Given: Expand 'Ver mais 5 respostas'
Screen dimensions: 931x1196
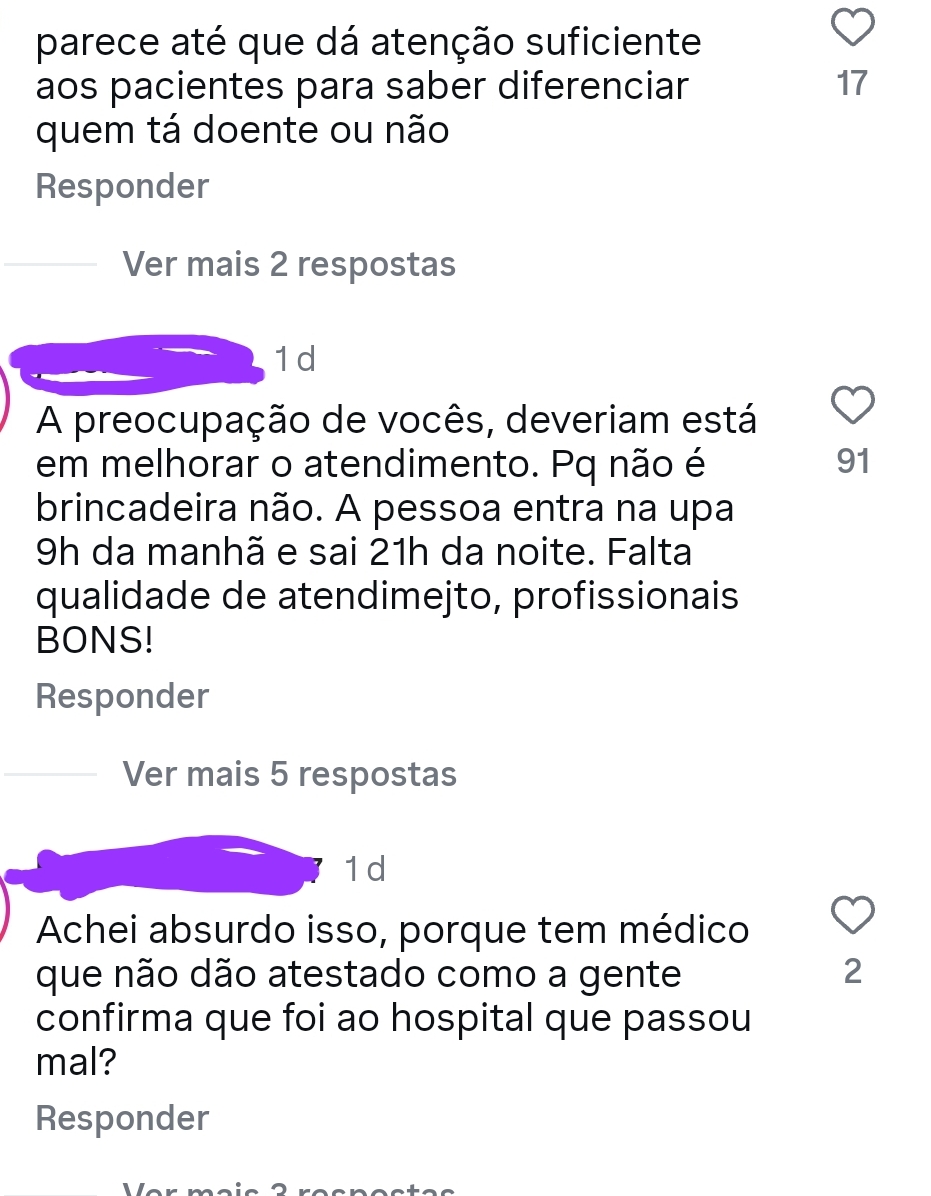Looking at the screenshot, I should (289, 774).
